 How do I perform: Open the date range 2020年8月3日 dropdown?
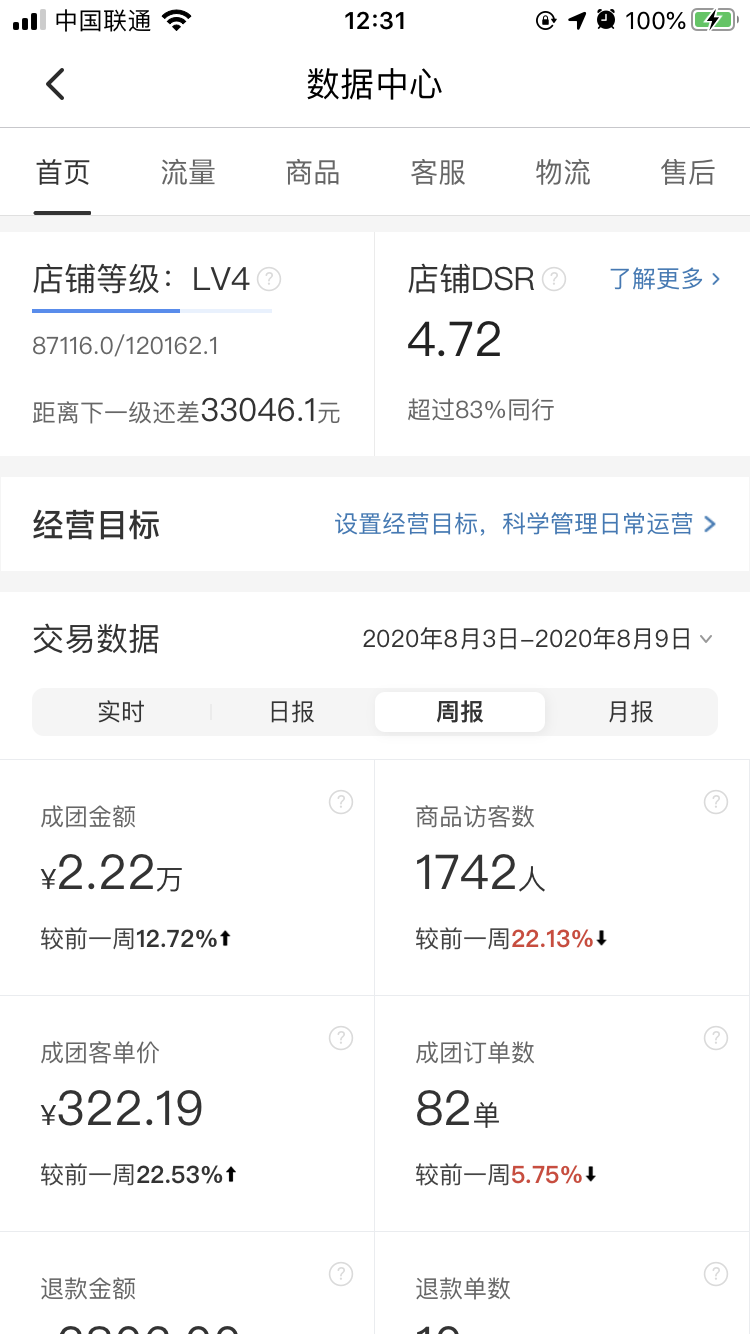(537, 639)
